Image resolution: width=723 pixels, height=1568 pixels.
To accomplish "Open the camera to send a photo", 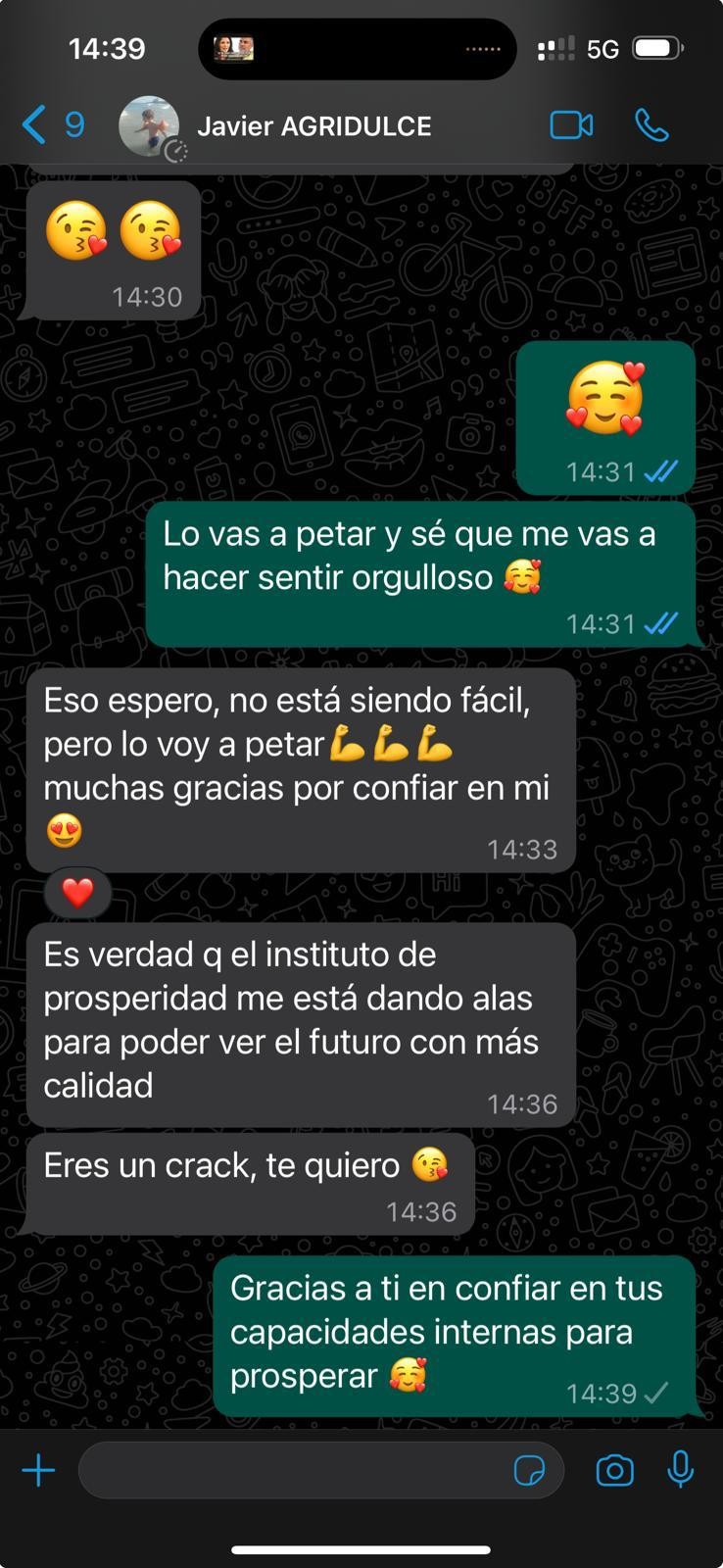I will pos(614,1470).
